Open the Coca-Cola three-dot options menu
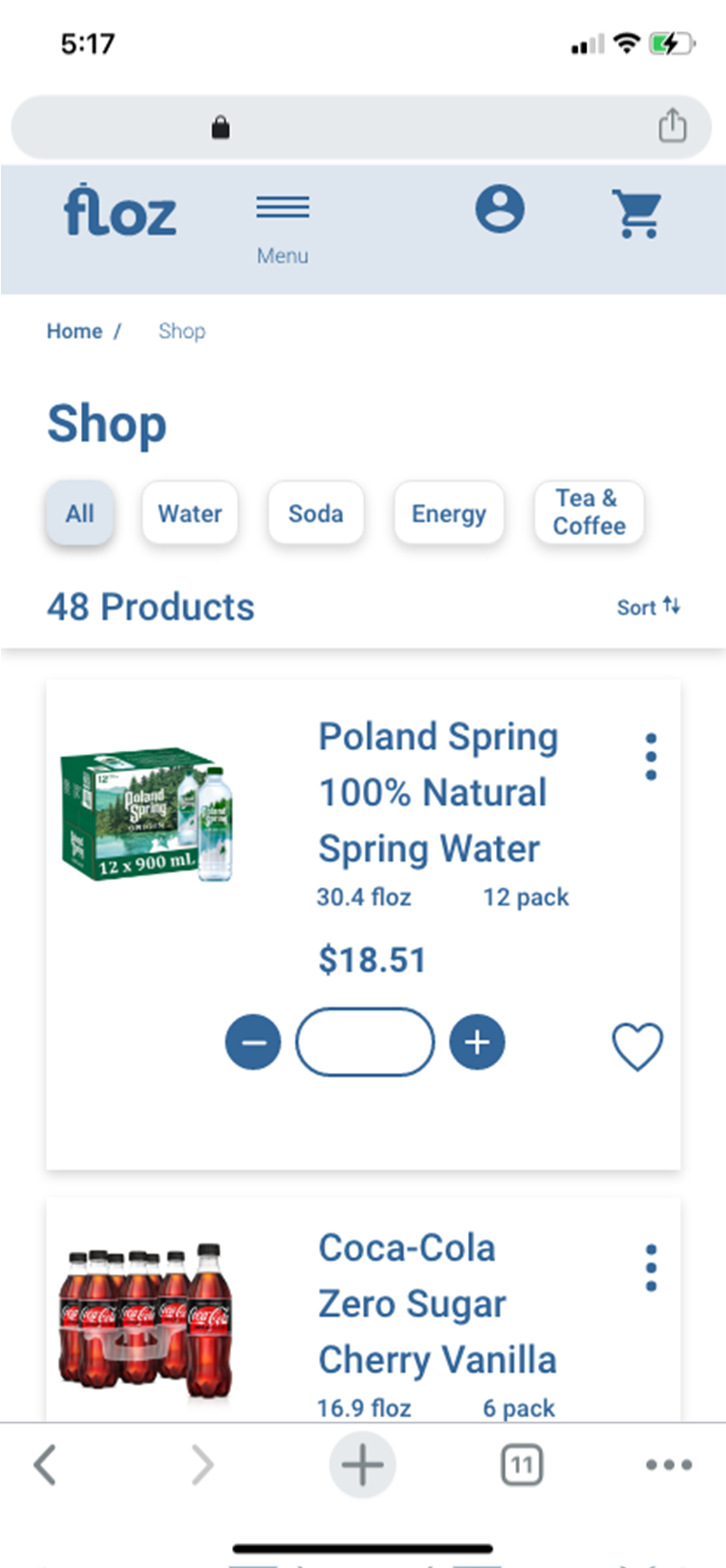The width and height of the screenshot is (726, 1568). click(651, 1268)
